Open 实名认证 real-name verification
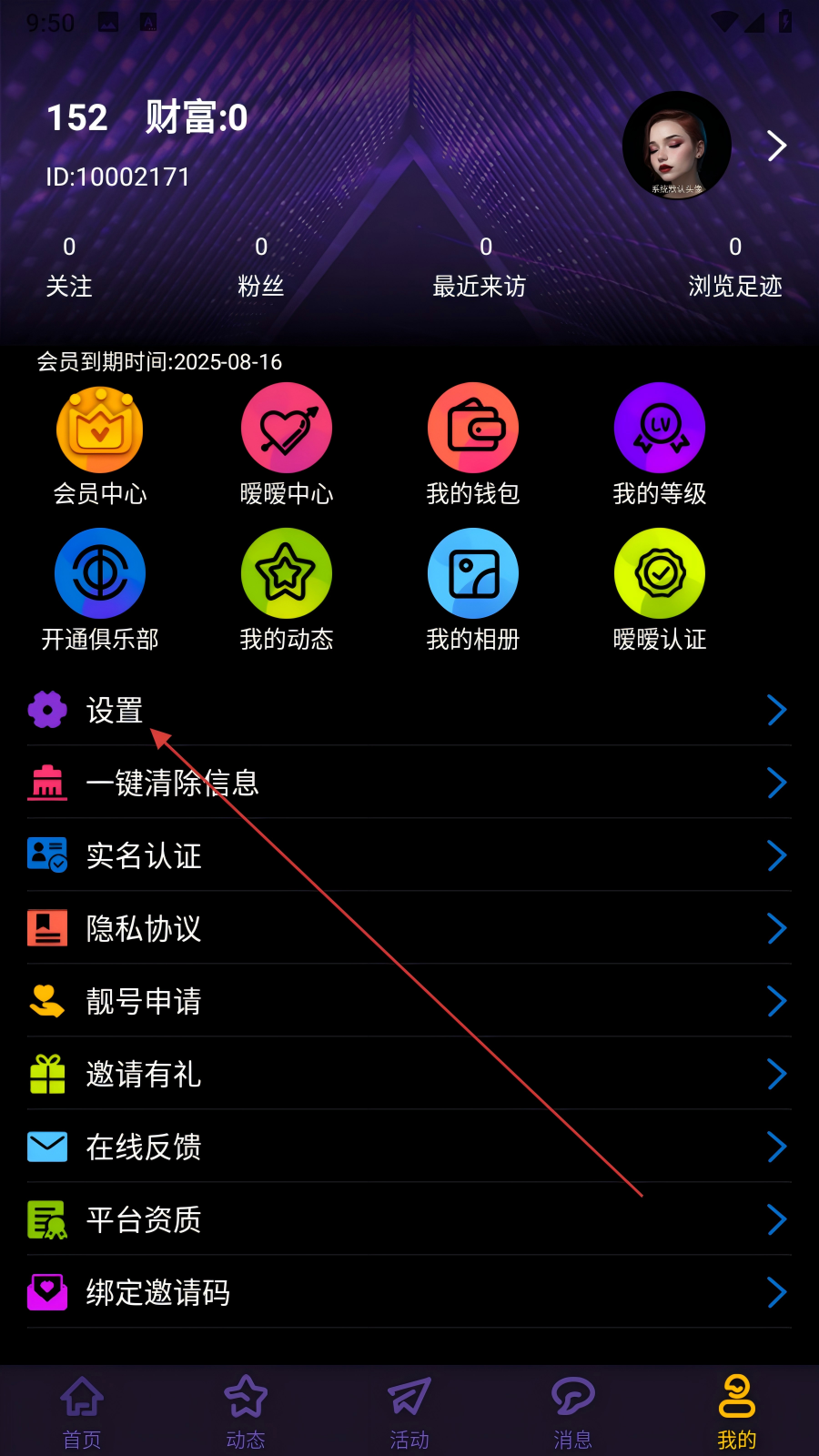This screenshot has height=1456, width=819. pos(409,855)
